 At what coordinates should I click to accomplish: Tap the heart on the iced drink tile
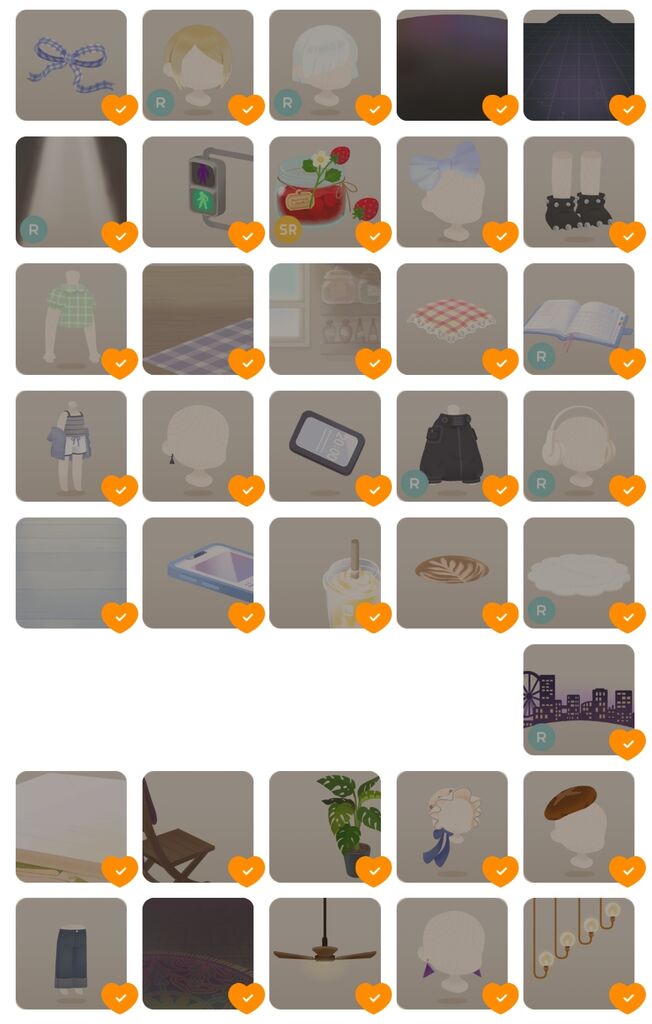[x=373, y=617]
